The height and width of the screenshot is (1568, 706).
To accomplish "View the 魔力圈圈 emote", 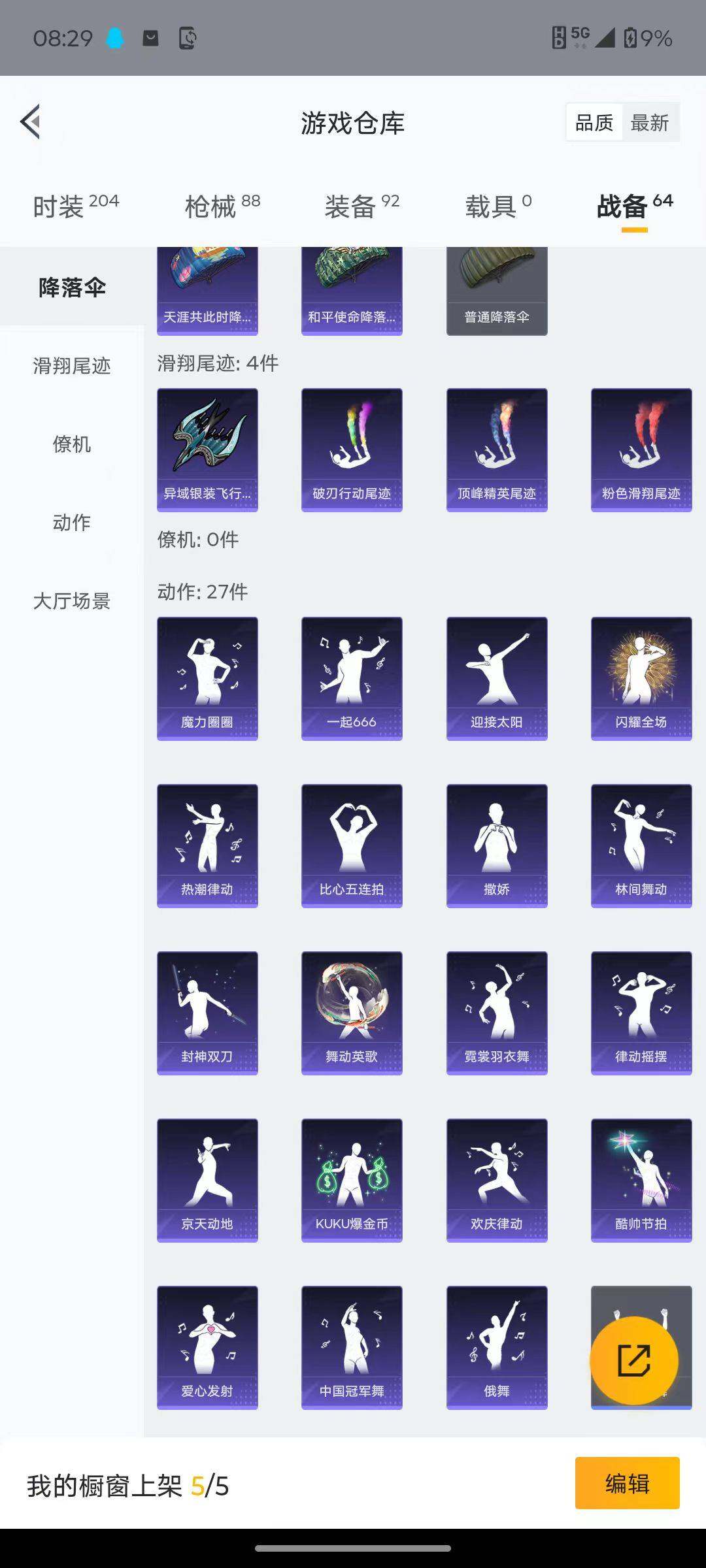I will (x=207, y=678).
